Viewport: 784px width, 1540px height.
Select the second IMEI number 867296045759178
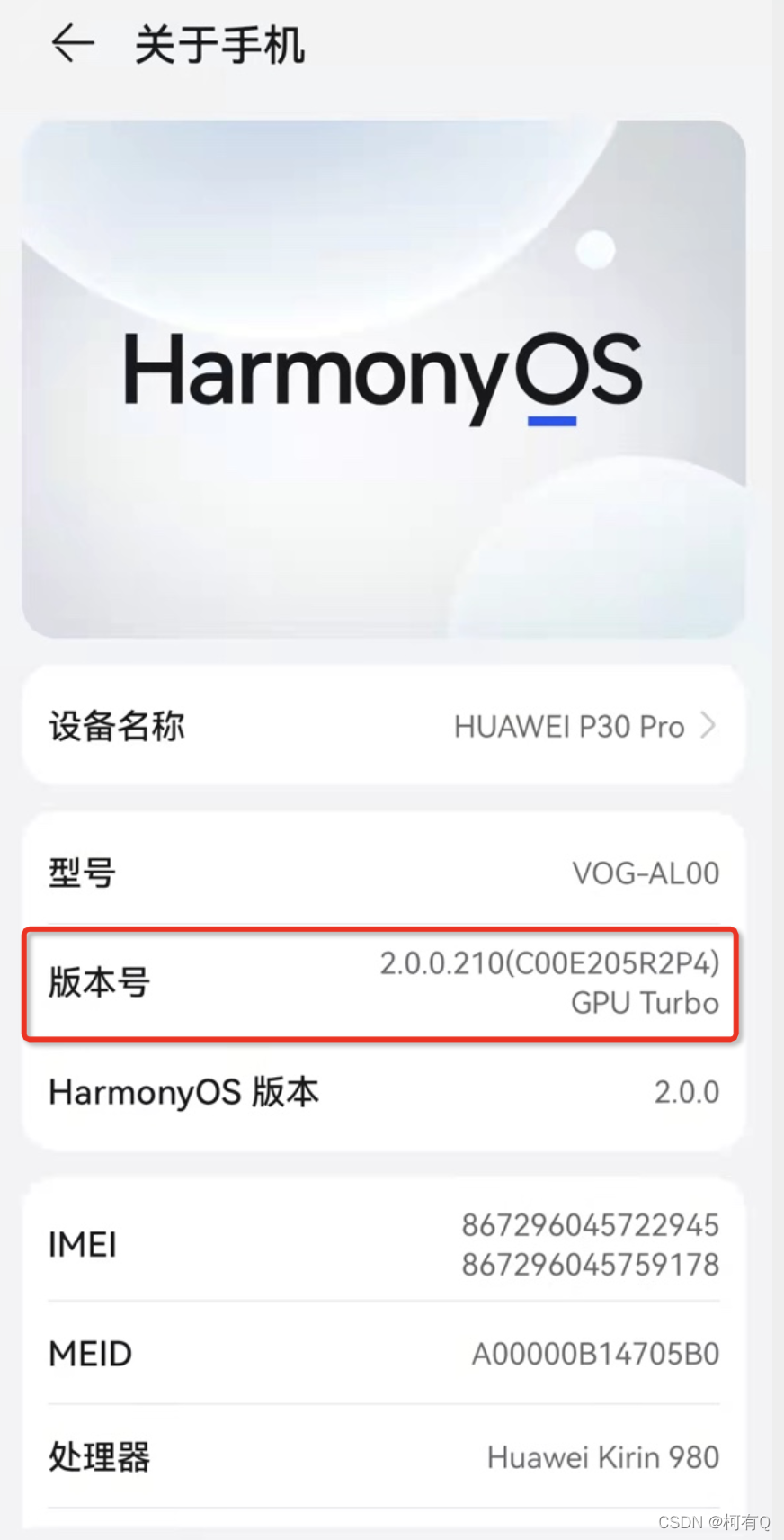coord(590,1264)
